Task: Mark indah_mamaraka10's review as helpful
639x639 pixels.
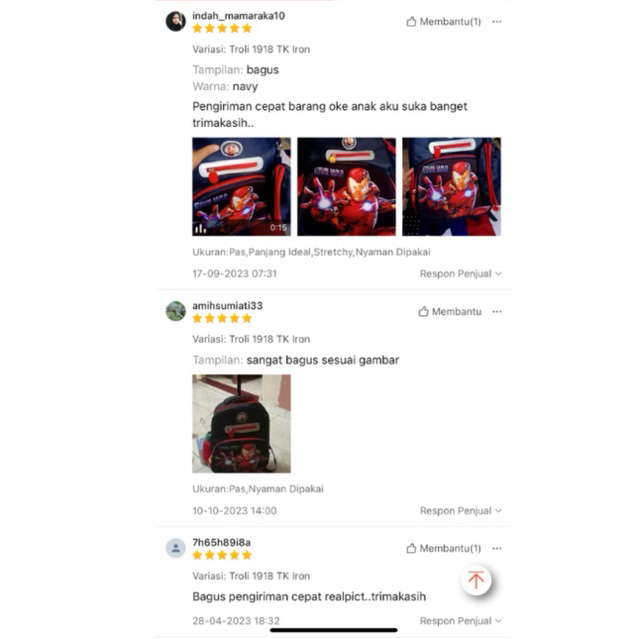Action: 443,21
